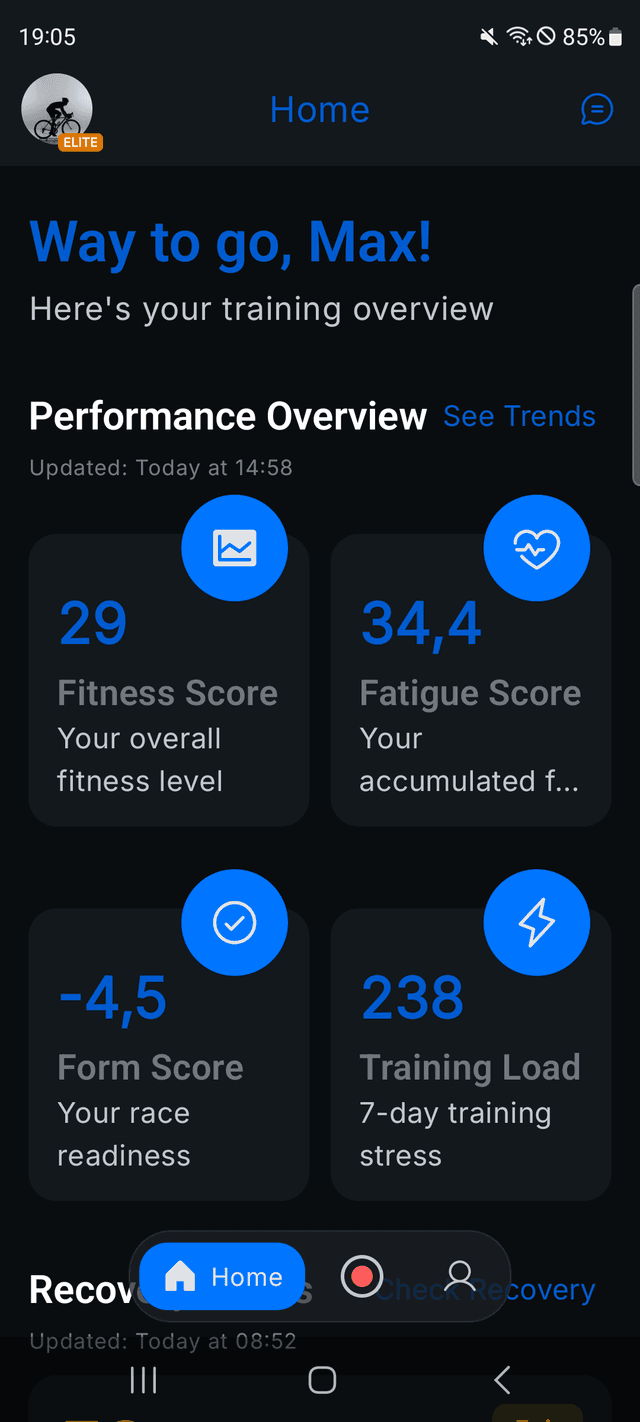Go back using system back button
640x1422 pixels.
pos(502,1381)
